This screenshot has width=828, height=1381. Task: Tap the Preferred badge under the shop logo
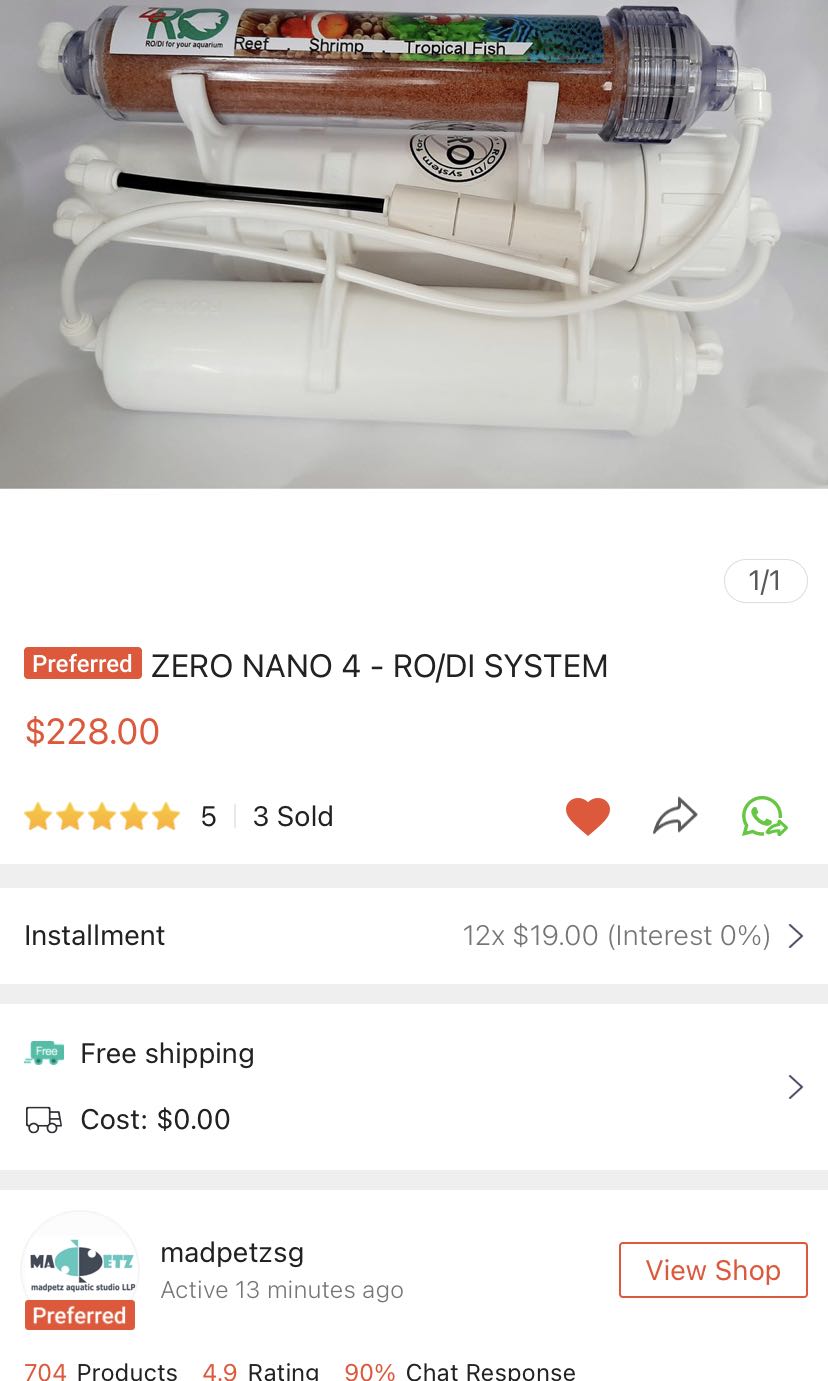[x=79, y=1315]
